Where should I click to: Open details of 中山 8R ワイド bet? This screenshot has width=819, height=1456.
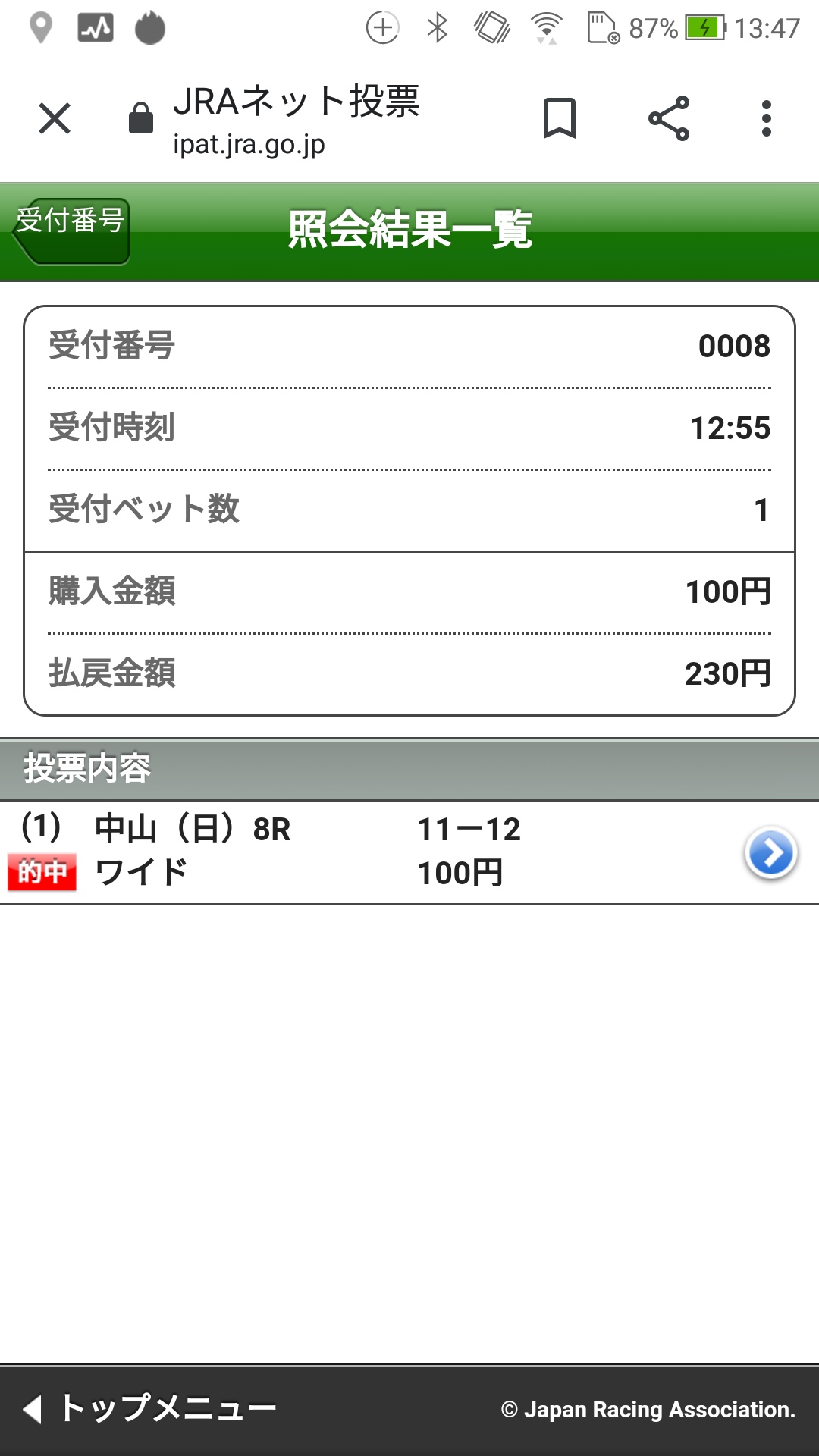tap(770, 853)
